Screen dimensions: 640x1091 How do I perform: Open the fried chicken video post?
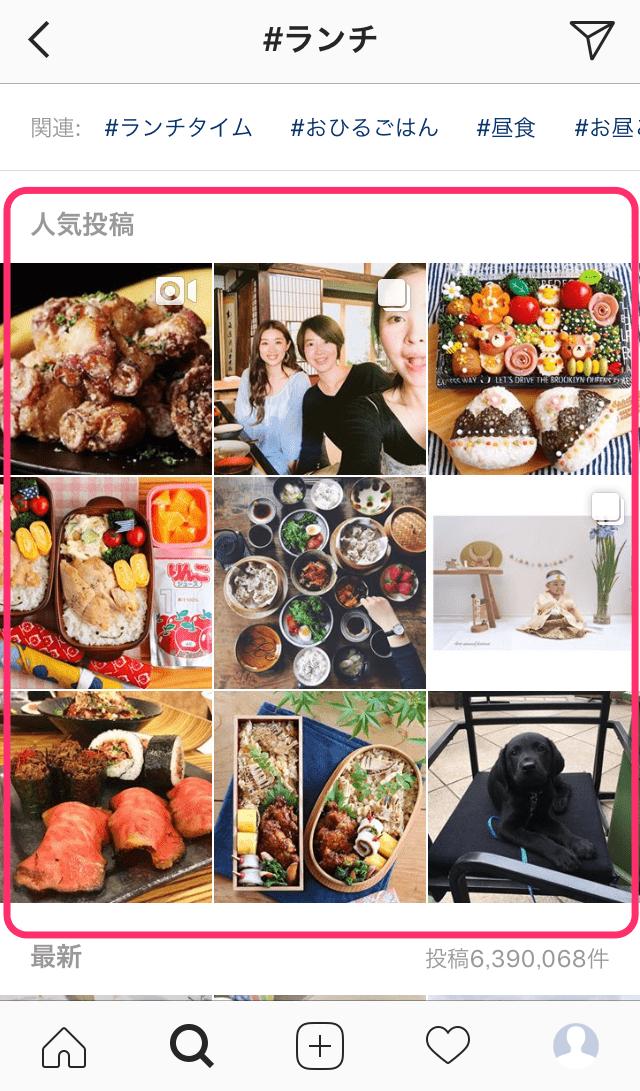[107, 368]
